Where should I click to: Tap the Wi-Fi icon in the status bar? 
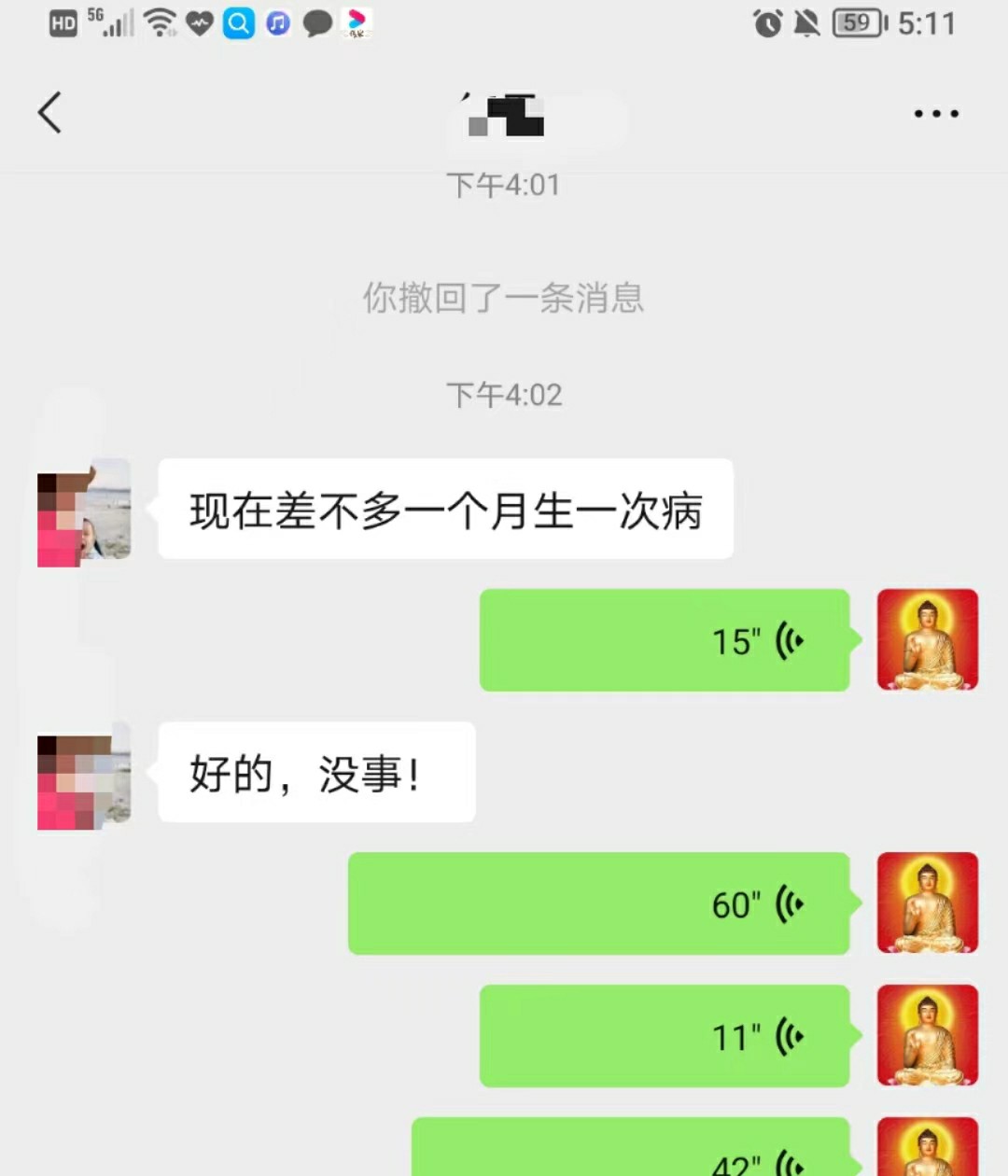[x=161, y=23]
